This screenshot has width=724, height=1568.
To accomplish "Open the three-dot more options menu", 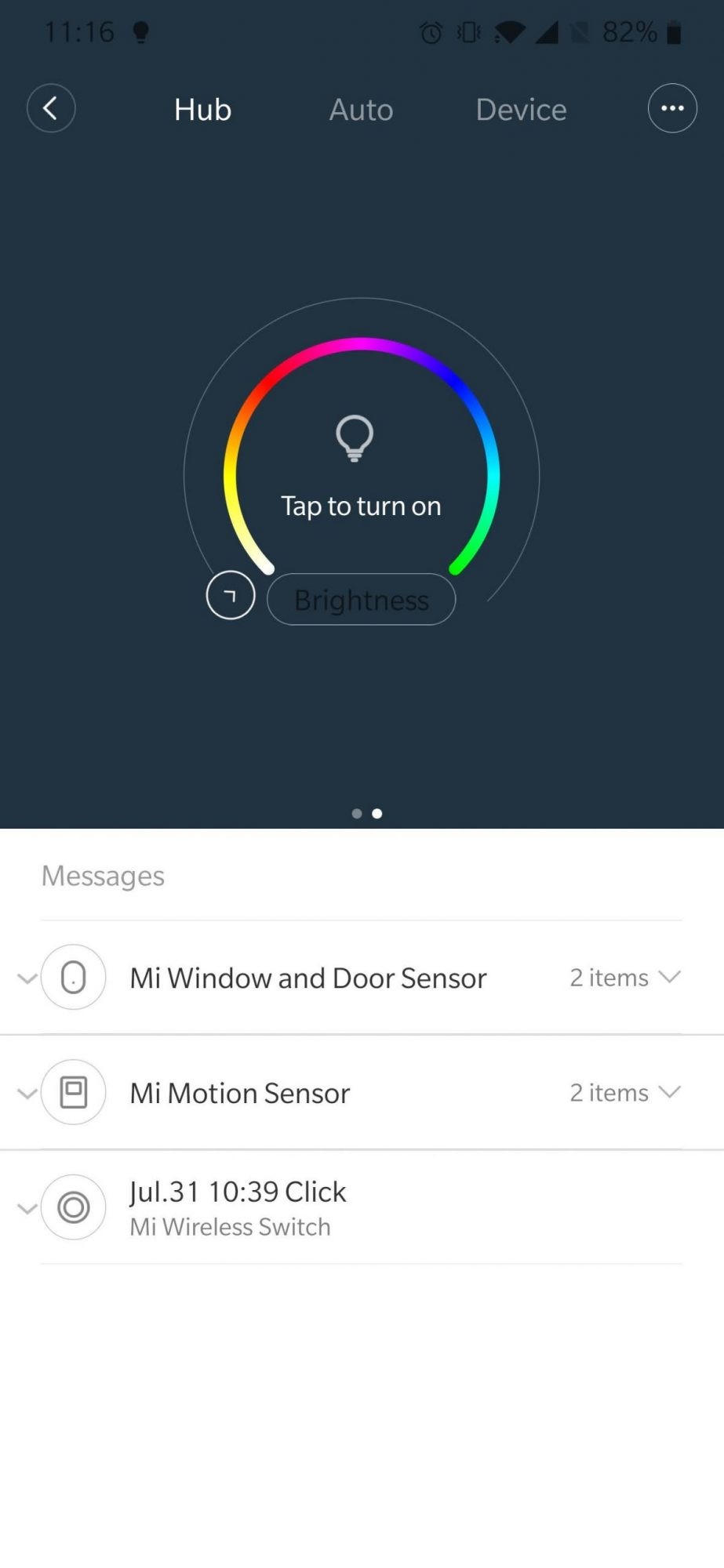I will 672,108.
